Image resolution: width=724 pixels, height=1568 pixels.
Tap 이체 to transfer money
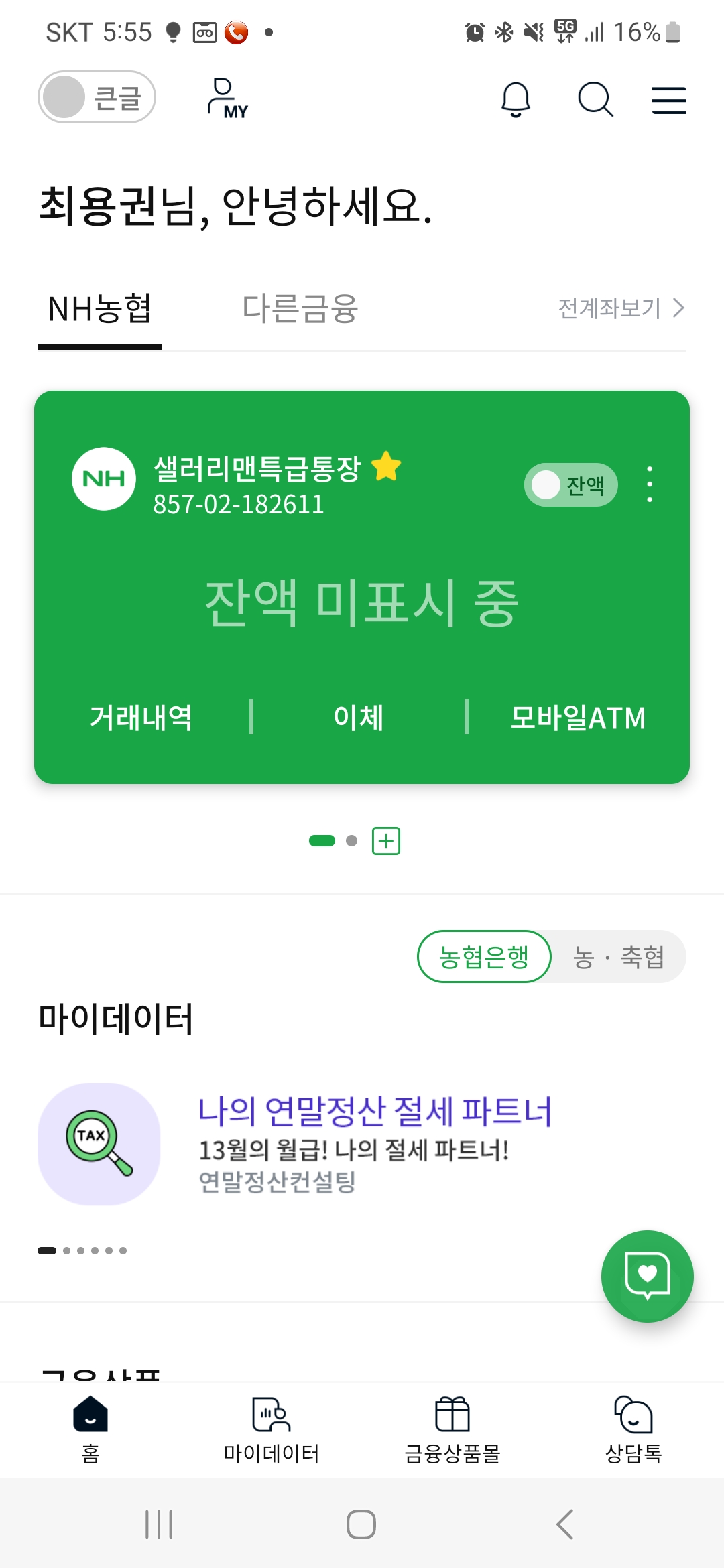coord(359,718)
